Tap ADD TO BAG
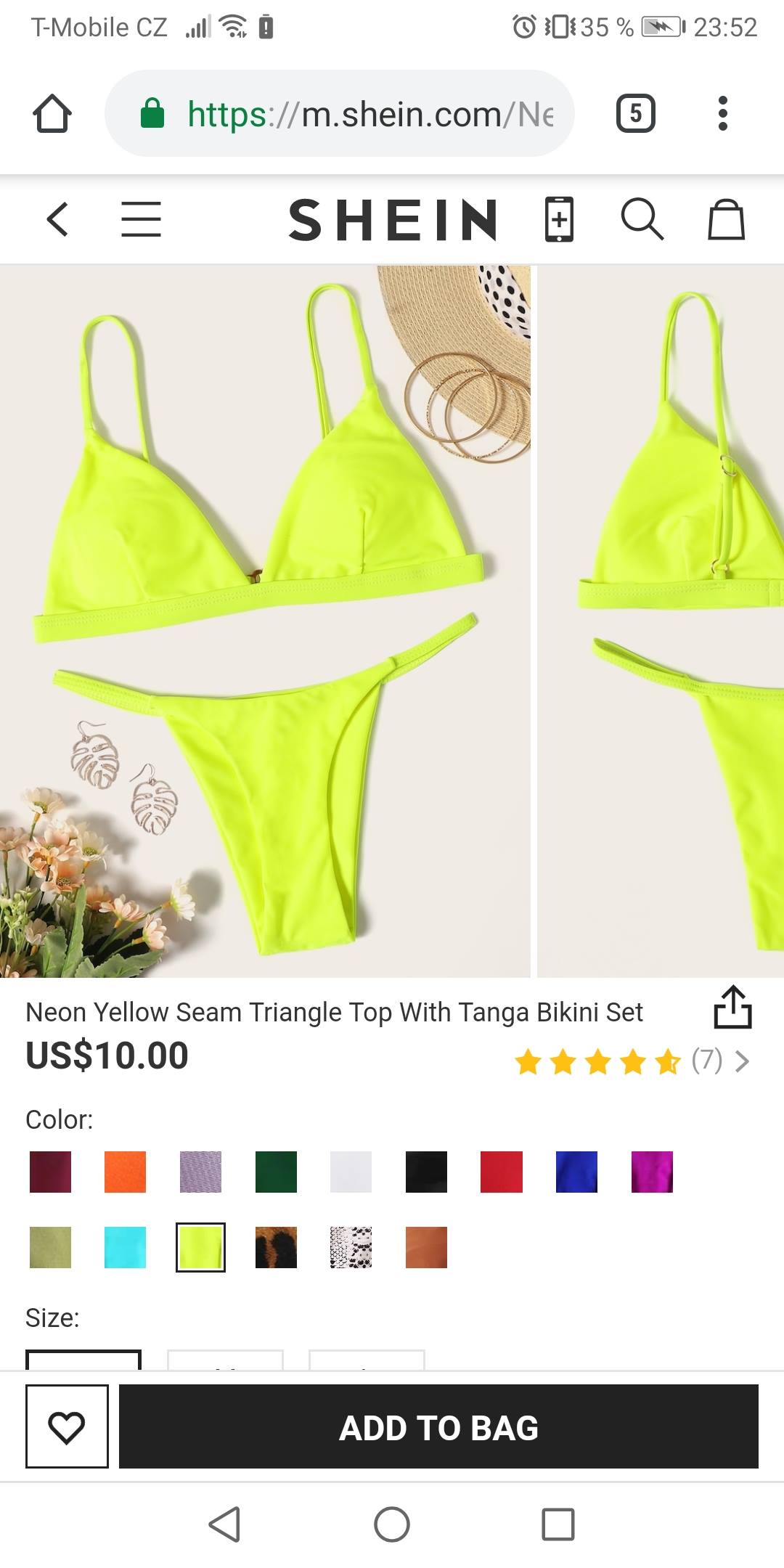This screenshot has width=784, height=1568. point(438,1426)
